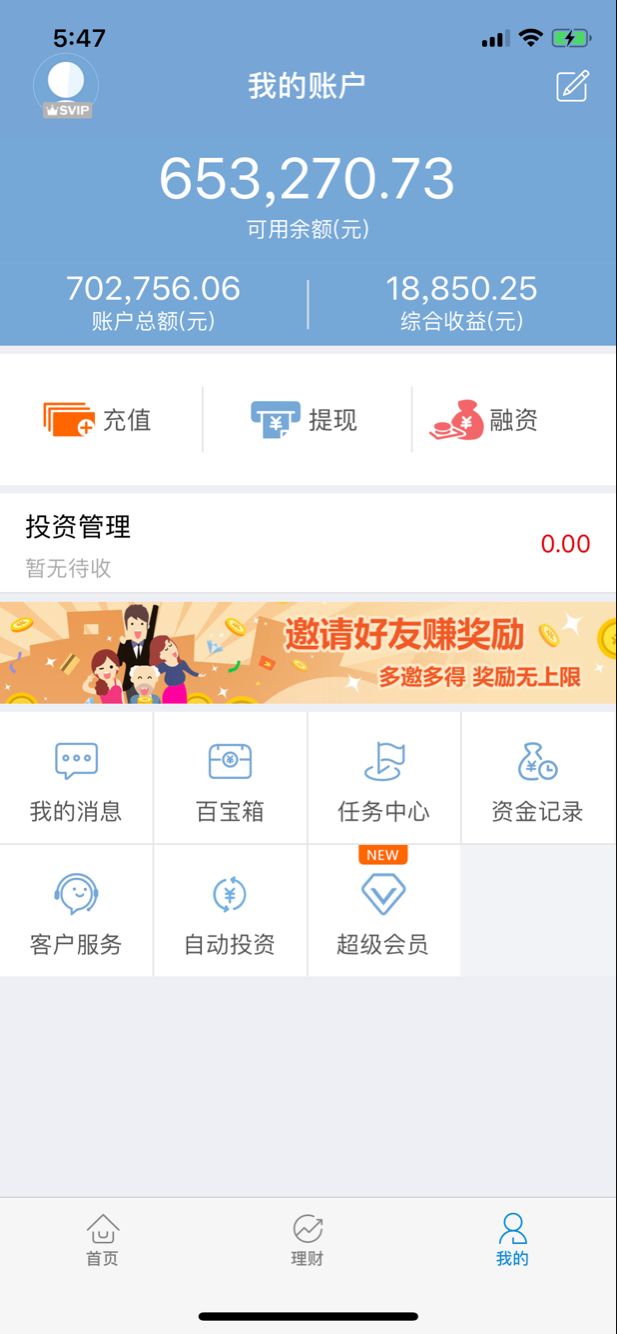Viewport: 617px width, 1334px height.
Task: Tap 充值 to top up account
Action: click(x=98, y=420)
